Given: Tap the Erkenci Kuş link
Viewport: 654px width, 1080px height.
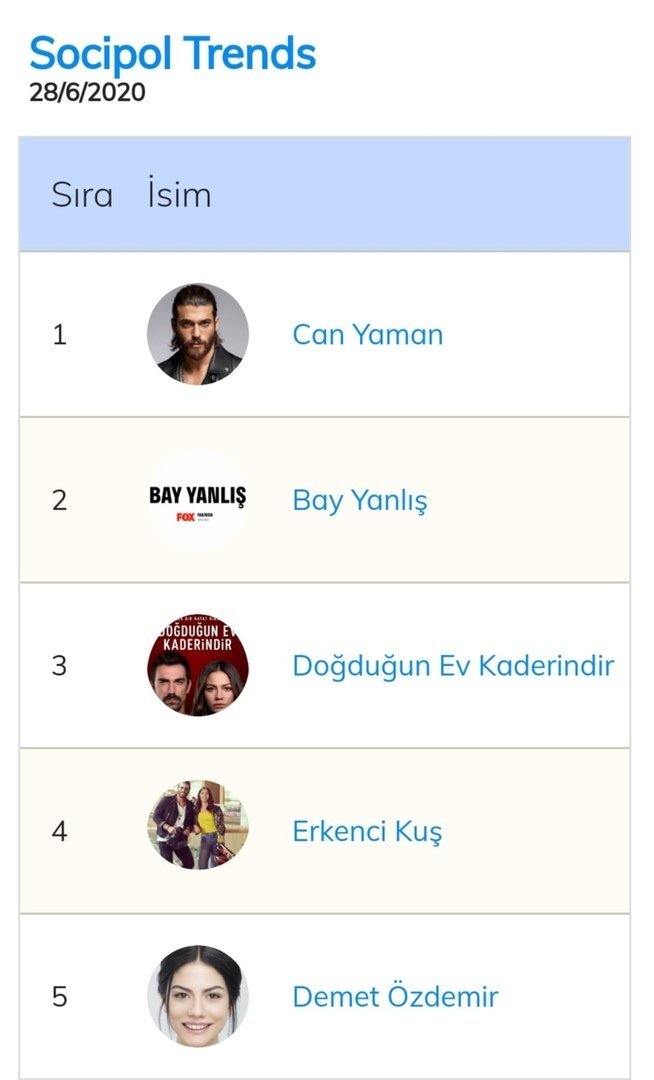Looking at the screenshot, I should click(366, 831).
